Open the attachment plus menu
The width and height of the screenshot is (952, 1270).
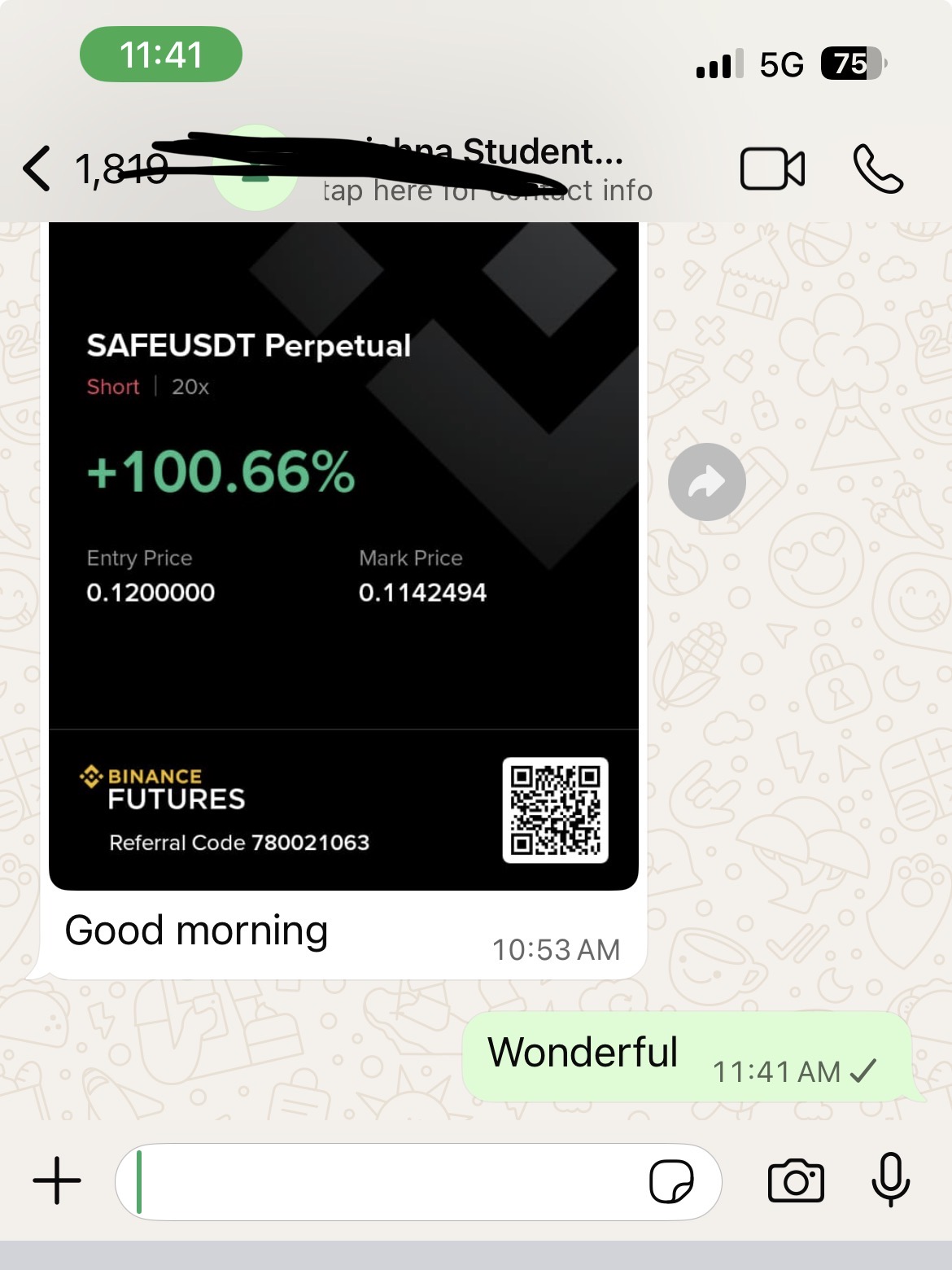tap(57, 1180)
